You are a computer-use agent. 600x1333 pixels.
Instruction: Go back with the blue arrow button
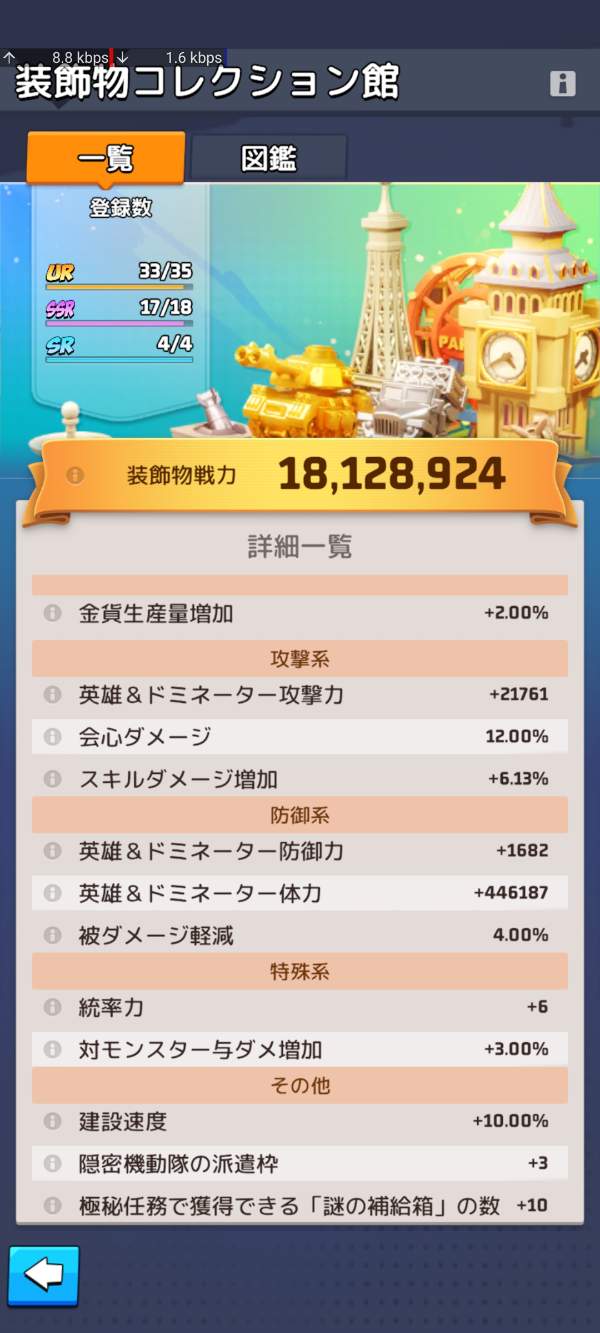coord(43,1274)
